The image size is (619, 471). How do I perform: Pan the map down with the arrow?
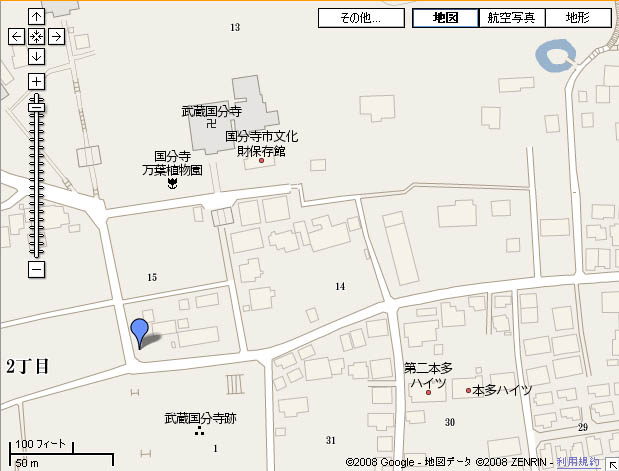(x=36, y=56)
